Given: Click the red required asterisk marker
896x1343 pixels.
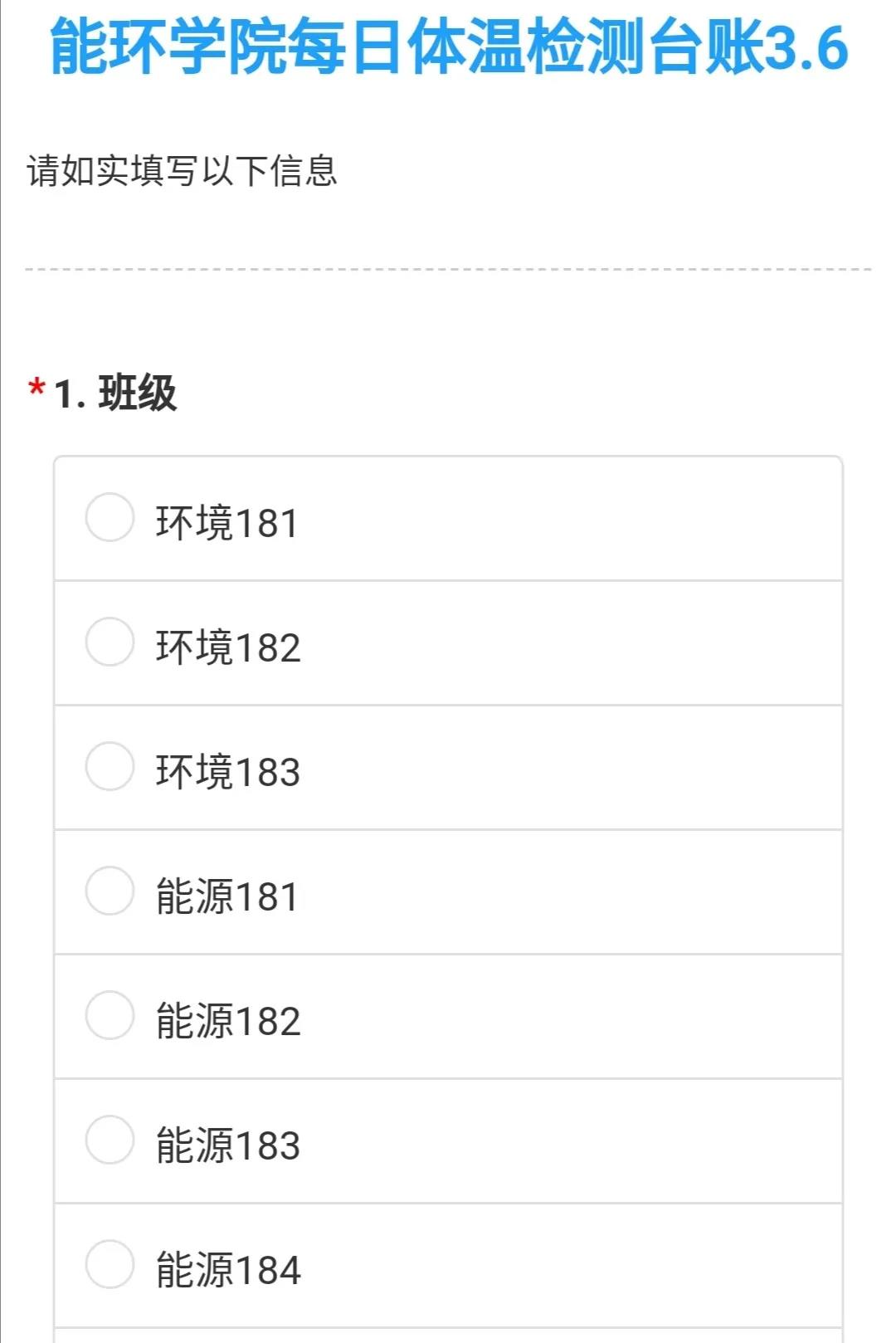Looking at the screenshot, I should coord(37,388).
